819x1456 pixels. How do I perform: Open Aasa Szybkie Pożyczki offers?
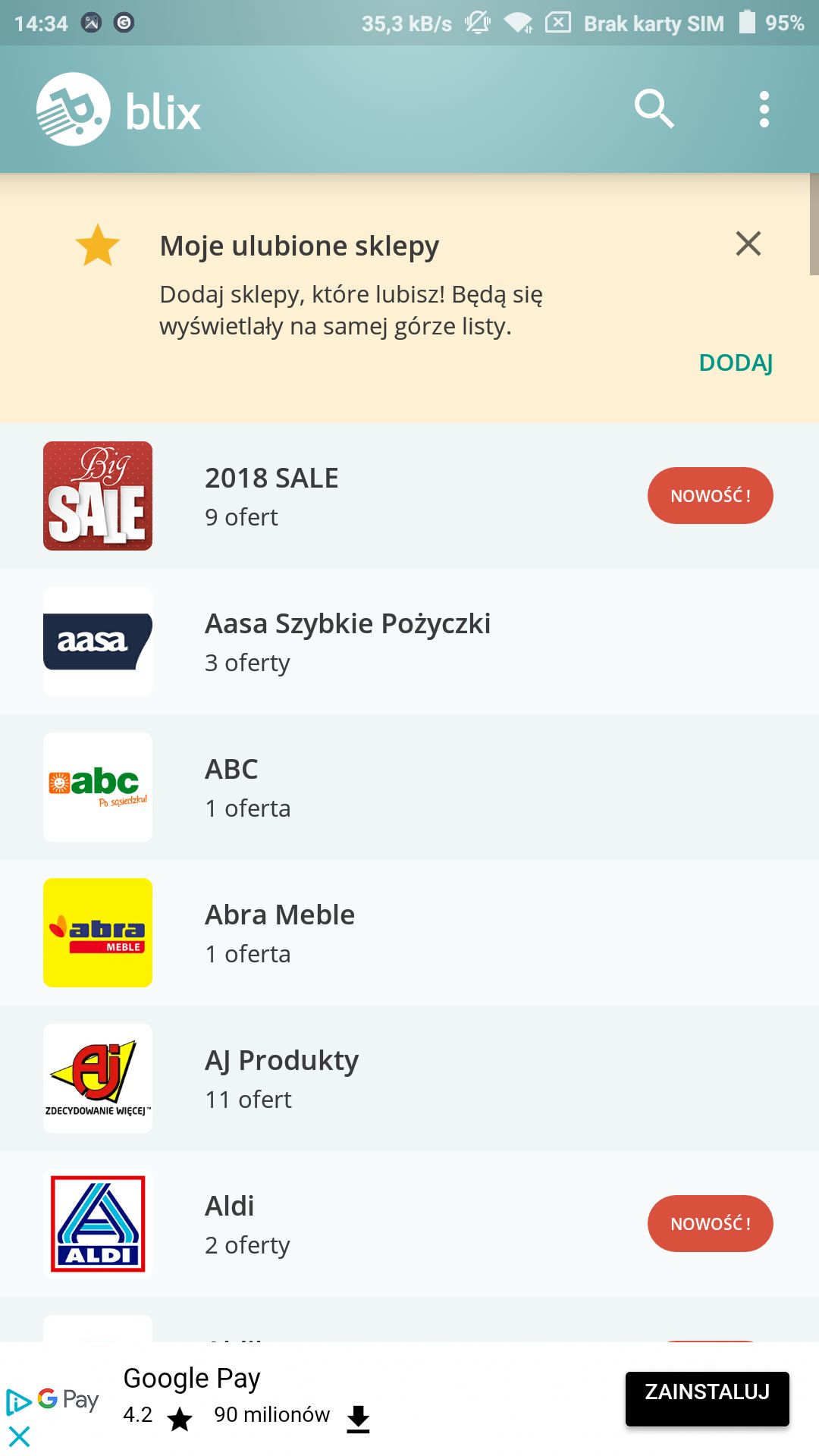pyautogui.click(x=409, y=642)
